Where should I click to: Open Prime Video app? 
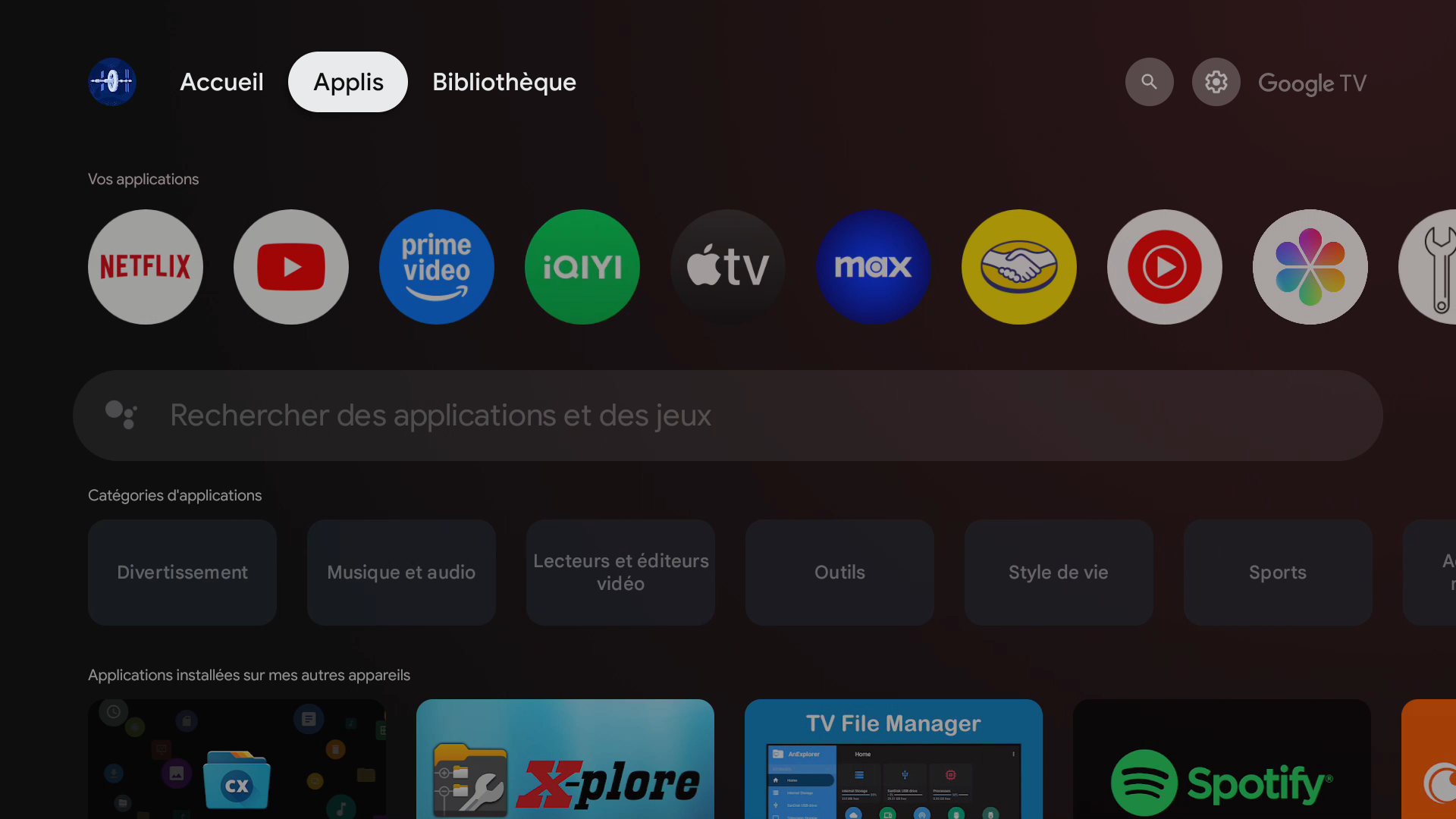click(437, 267)
